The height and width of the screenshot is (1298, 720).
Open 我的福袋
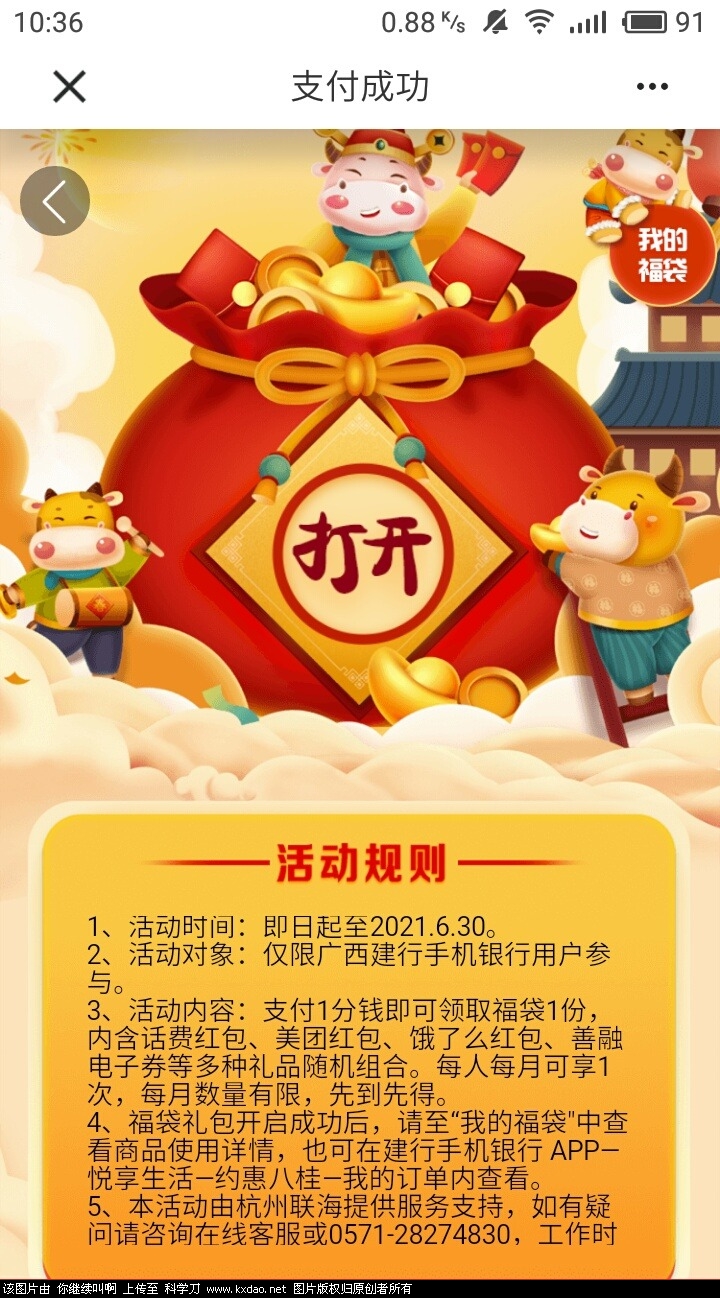663,254
